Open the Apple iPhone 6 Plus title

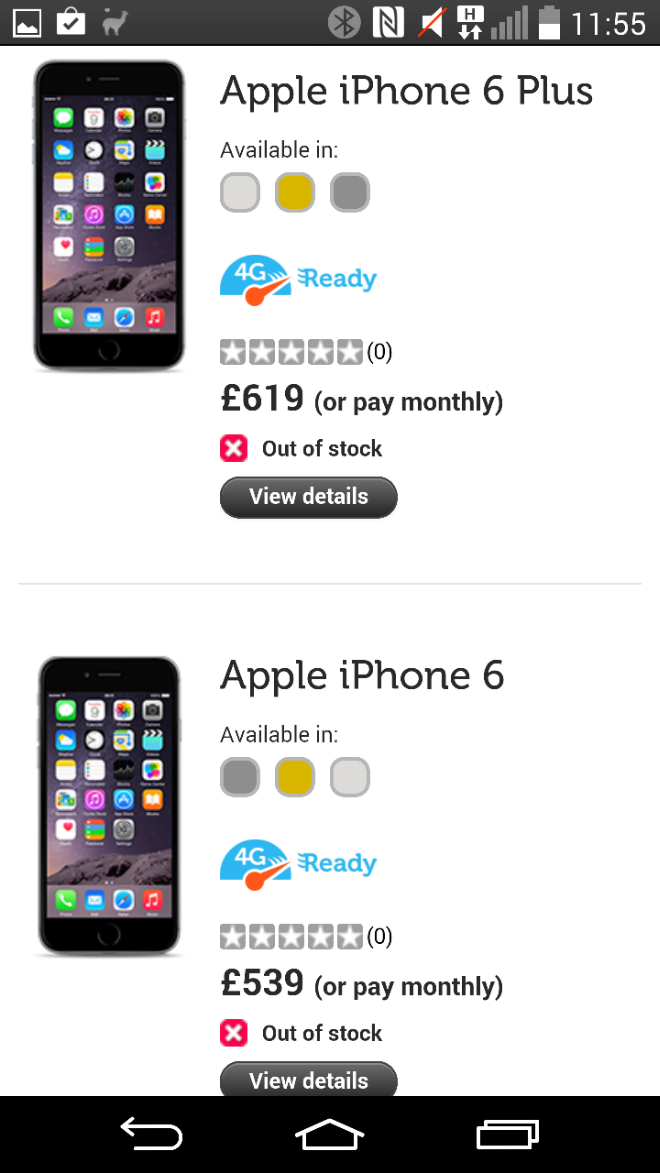406,91
